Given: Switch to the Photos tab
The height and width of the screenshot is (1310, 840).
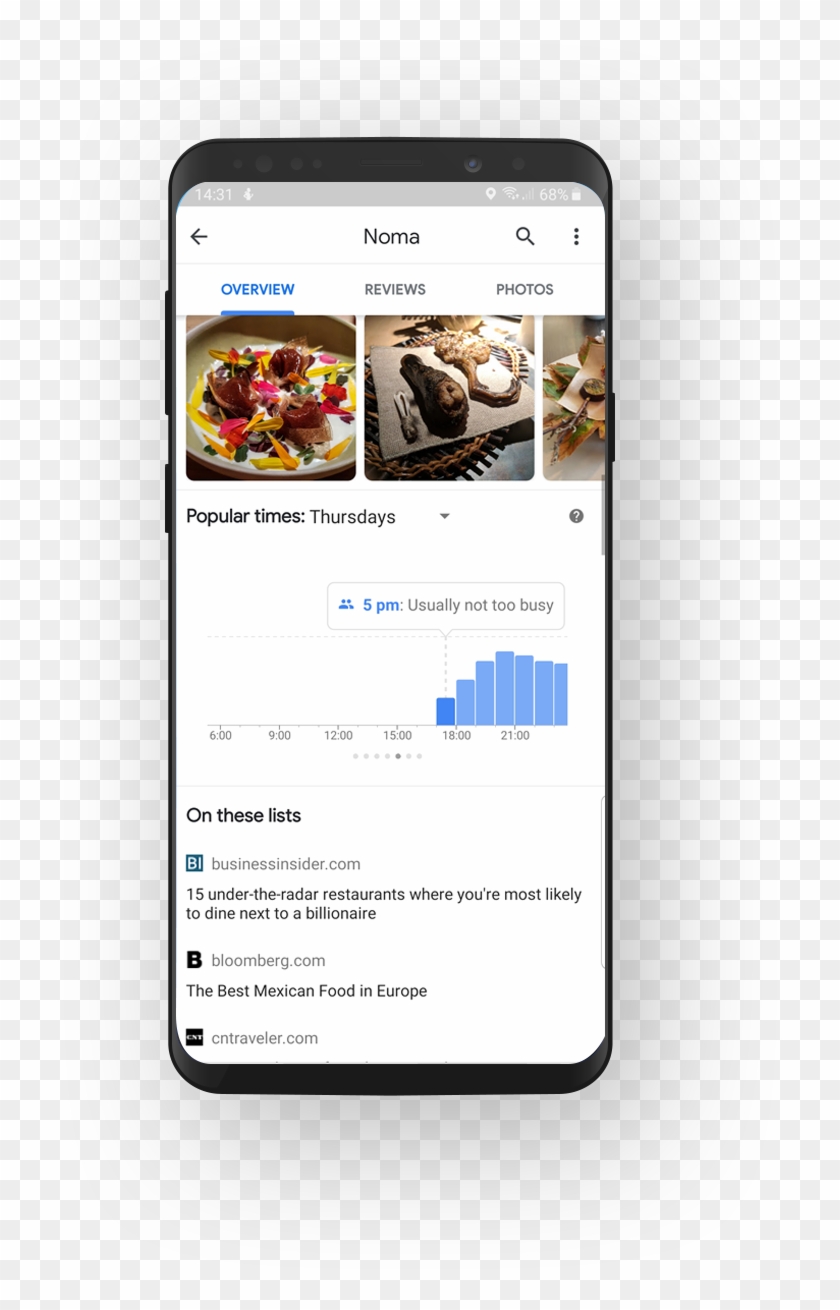Looking at the screenshot, I should tap(524, 289).
